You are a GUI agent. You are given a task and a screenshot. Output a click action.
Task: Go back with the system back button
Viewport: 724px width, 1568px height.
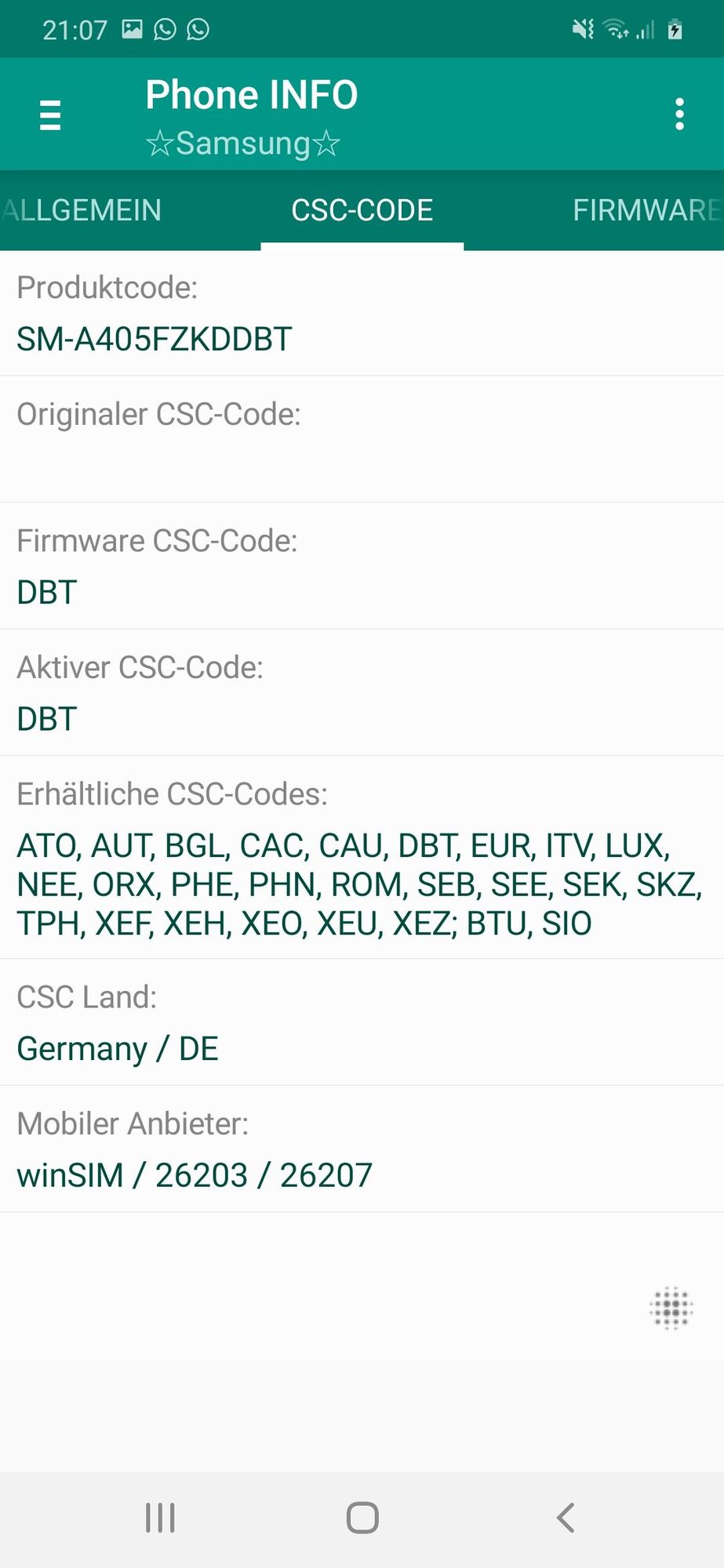tap(565, 1518)
